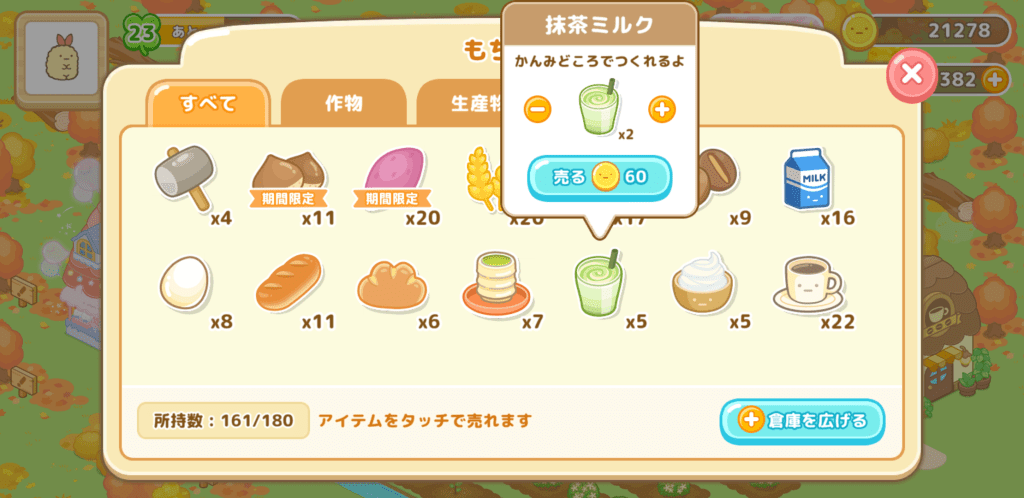This screenshot has width=1024, height=498.
Task: Add more premium currency with plus
Action: (x=995, y=79)
